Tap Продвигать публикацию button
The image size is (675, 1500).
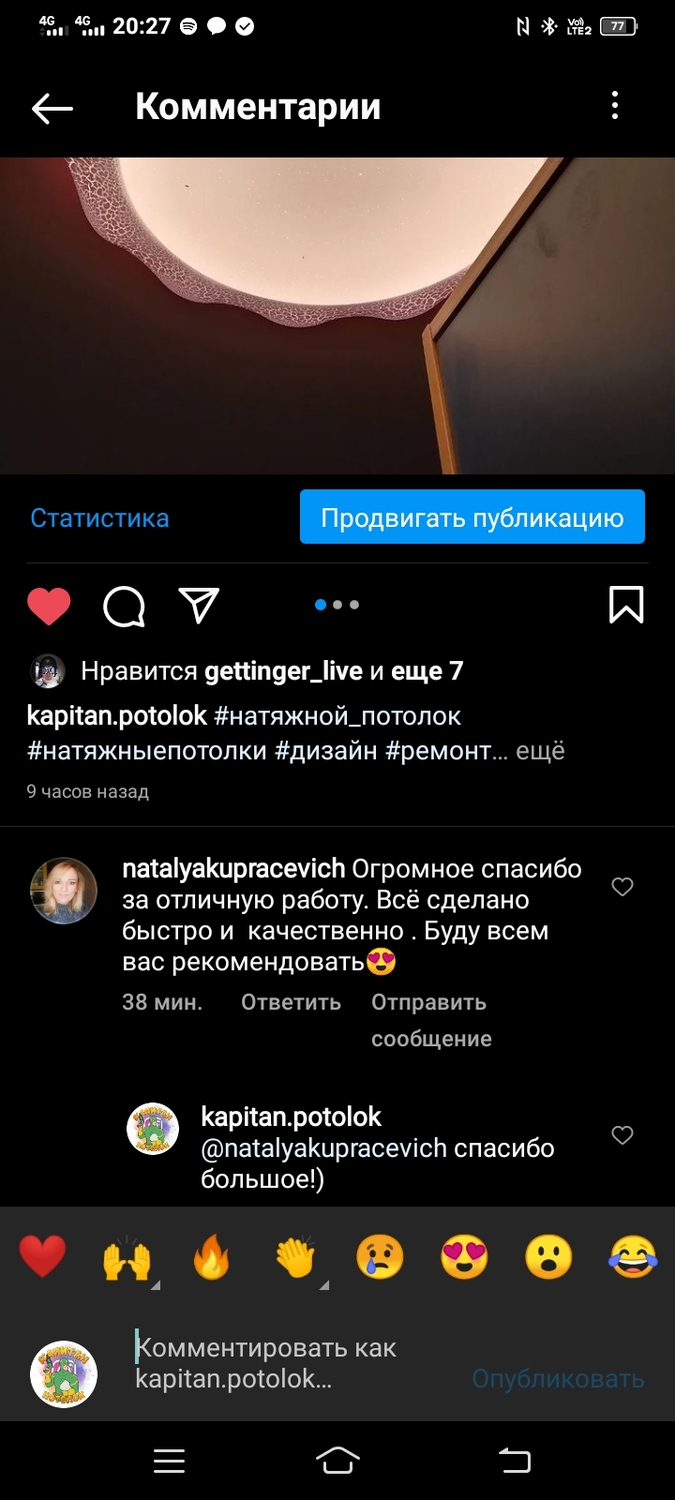472,517
